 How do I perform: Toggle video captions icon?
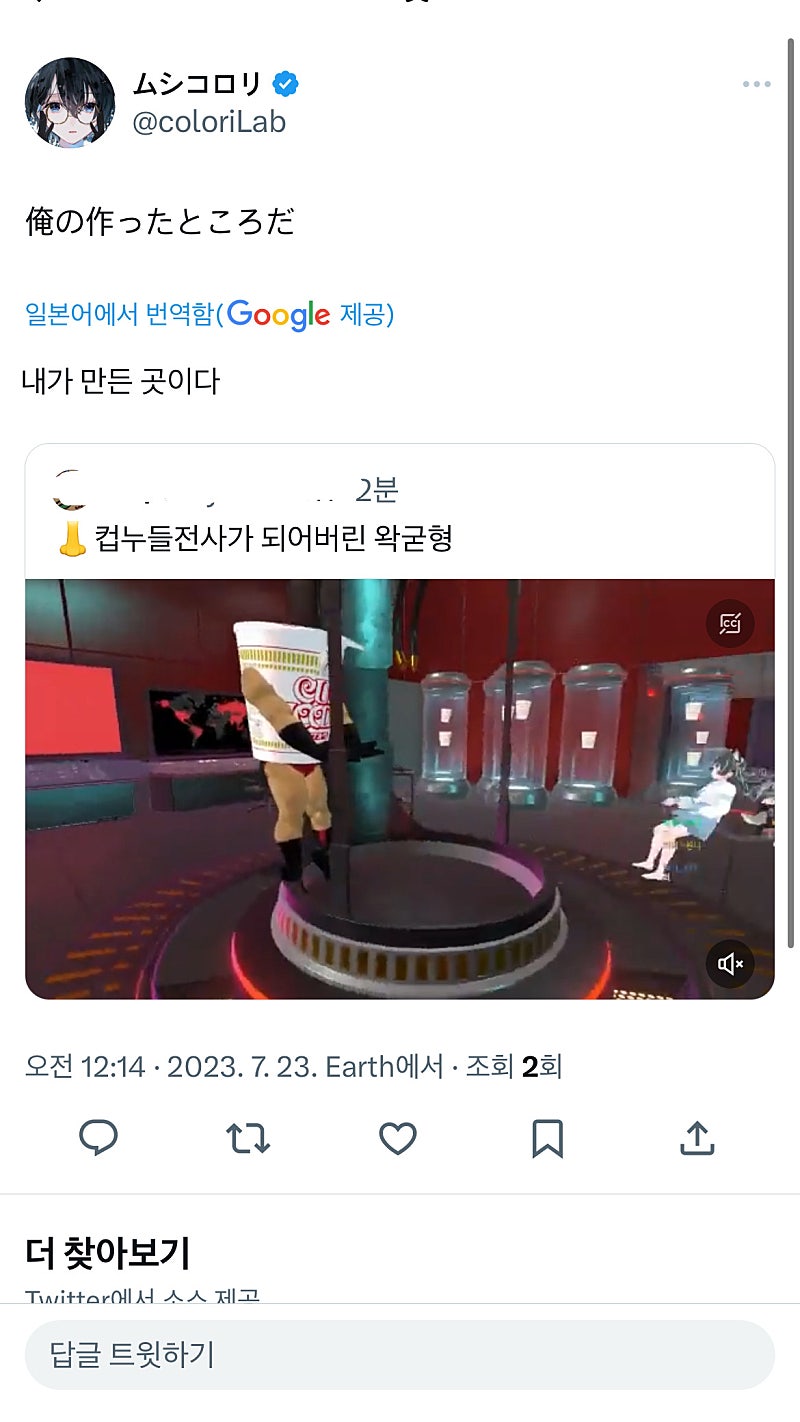pos(730,624)
